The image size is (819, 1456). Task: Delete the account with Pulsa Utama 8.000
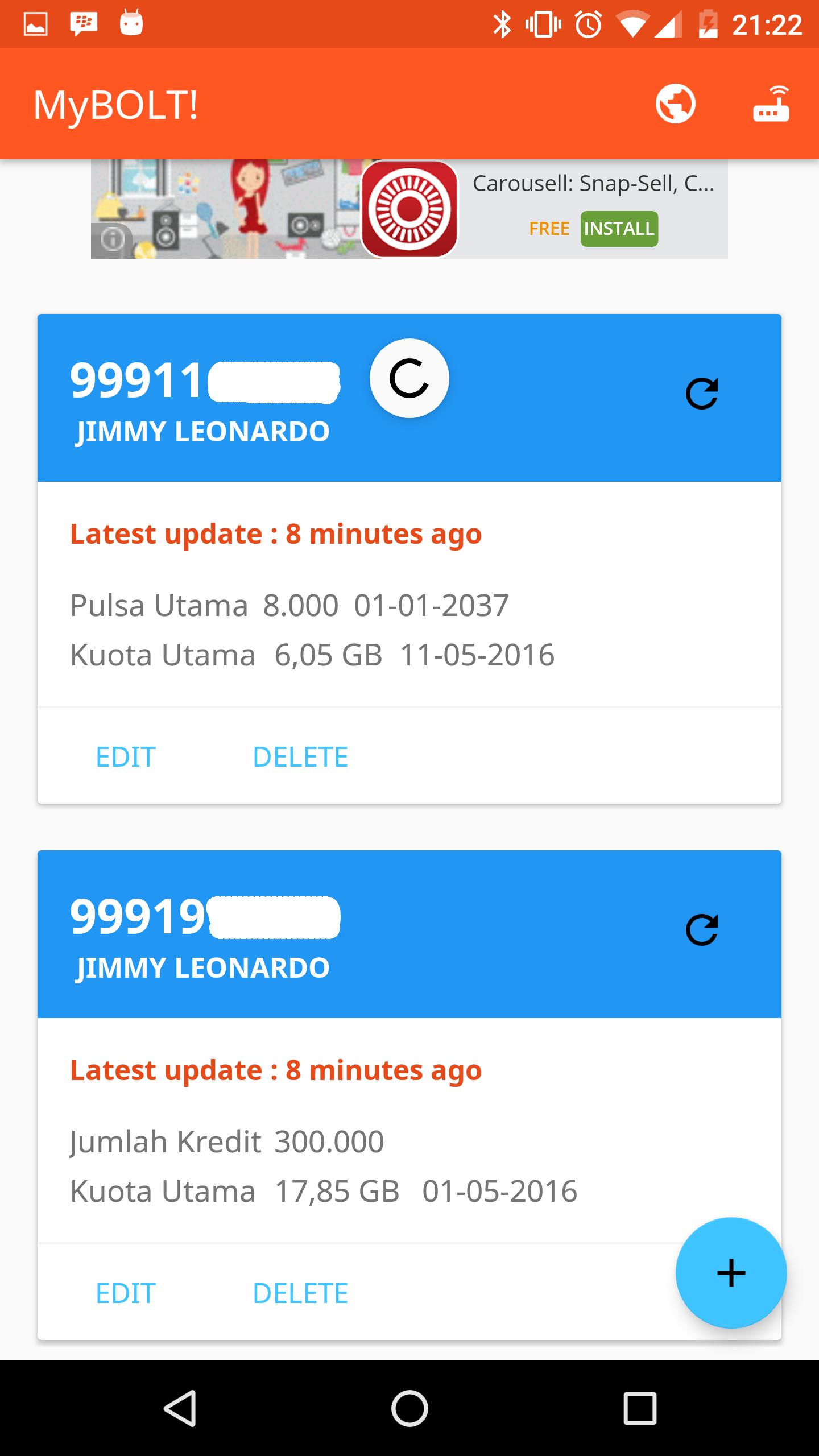tap(300, 757)
